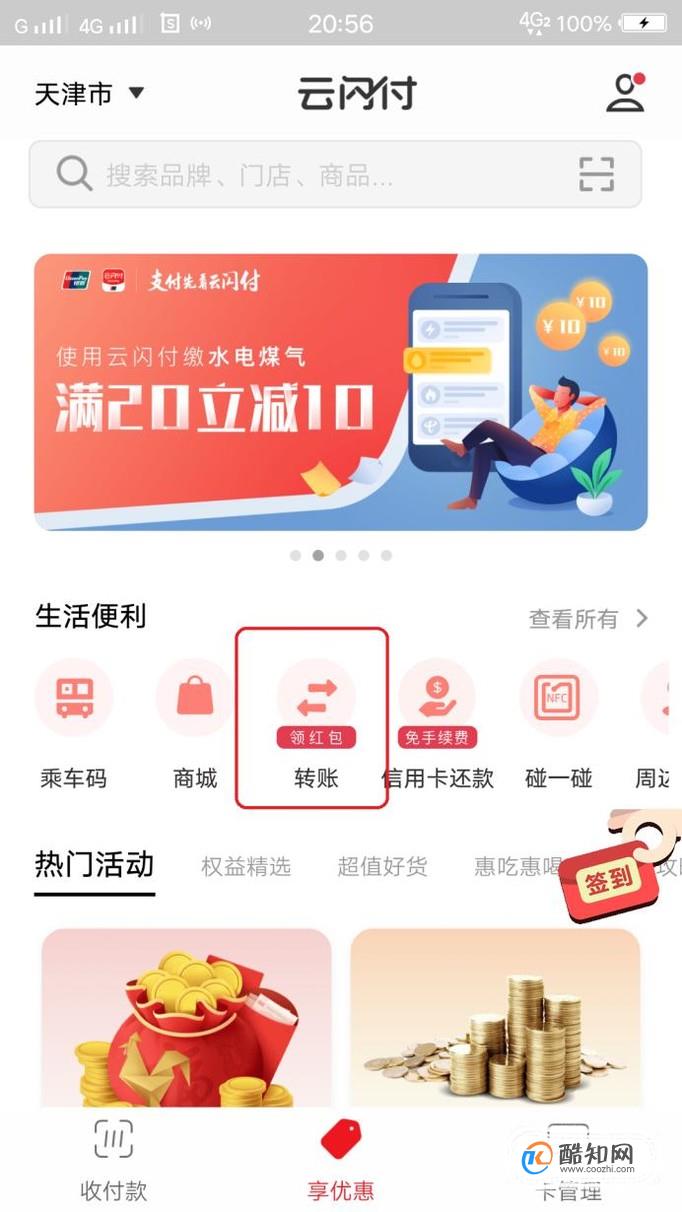This screenshot has width=682, height=1212.
Task: Go to 收付款 in bottom navigation
Action: click(114, 1160)
